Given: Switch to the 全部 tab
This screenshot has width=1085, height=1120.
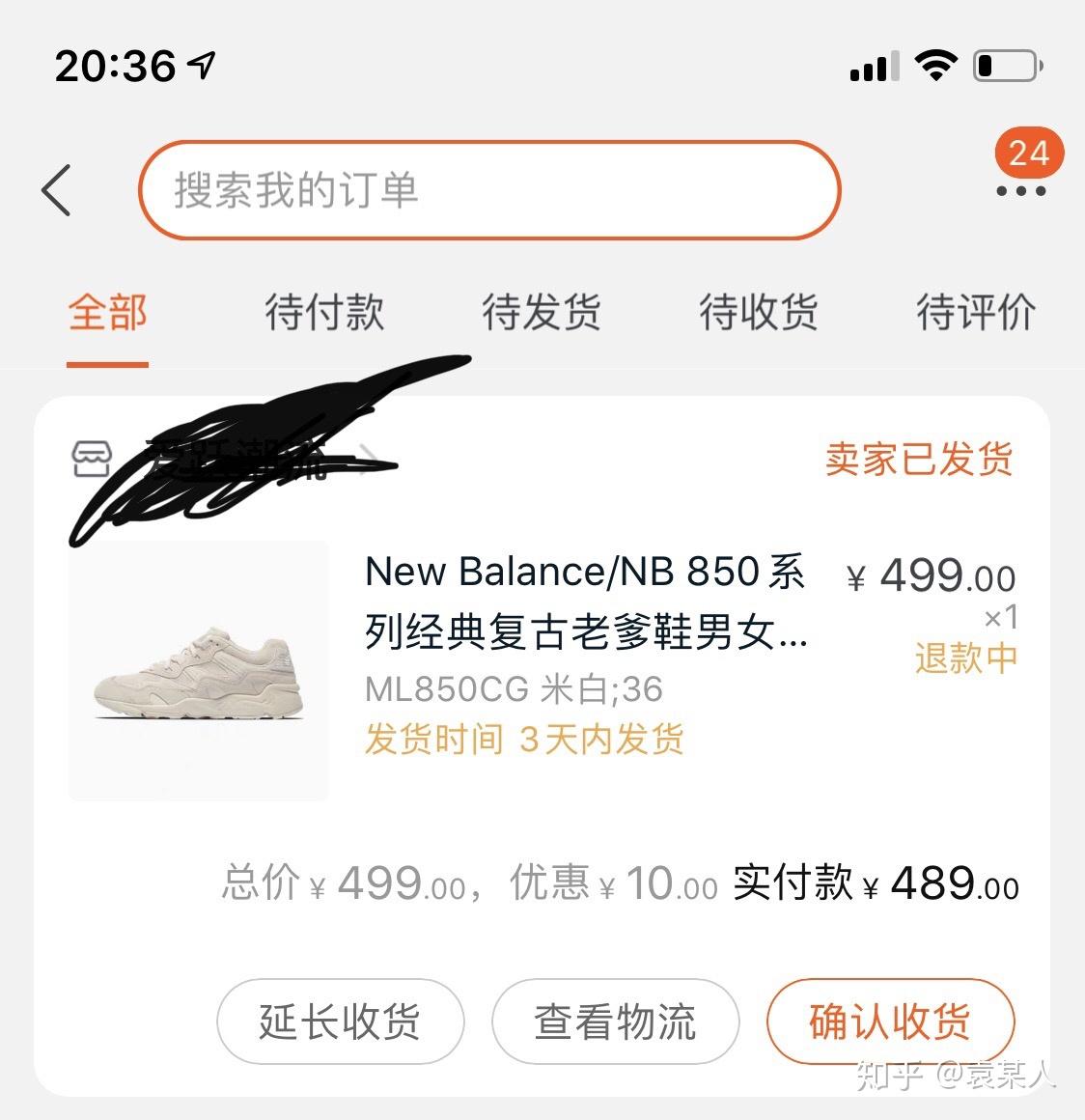Looking at the screenshot, I should click(107, 313).
